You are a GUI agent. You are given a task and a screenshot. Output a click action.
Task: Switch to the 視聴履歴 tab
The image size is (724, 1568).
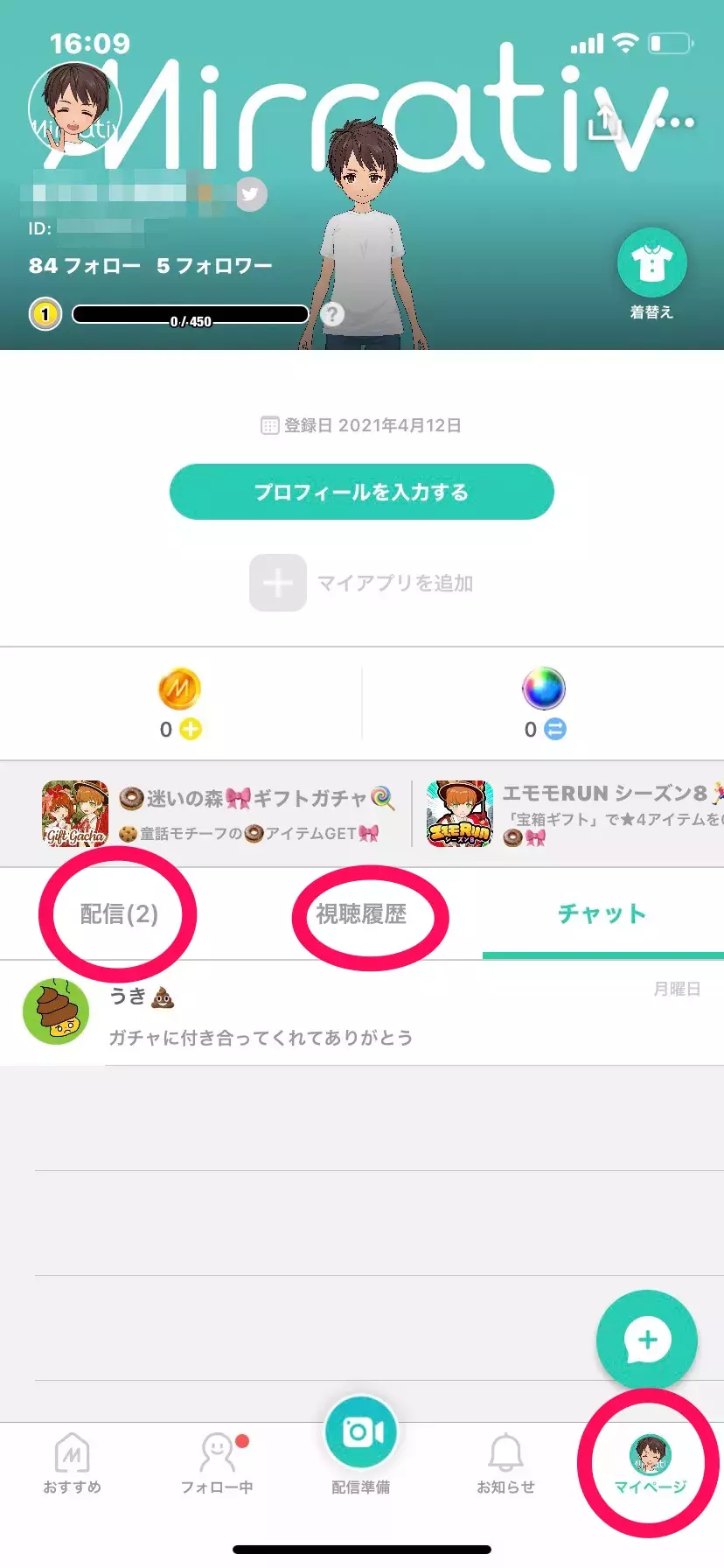pyautogui.click(x=361, y=914)
